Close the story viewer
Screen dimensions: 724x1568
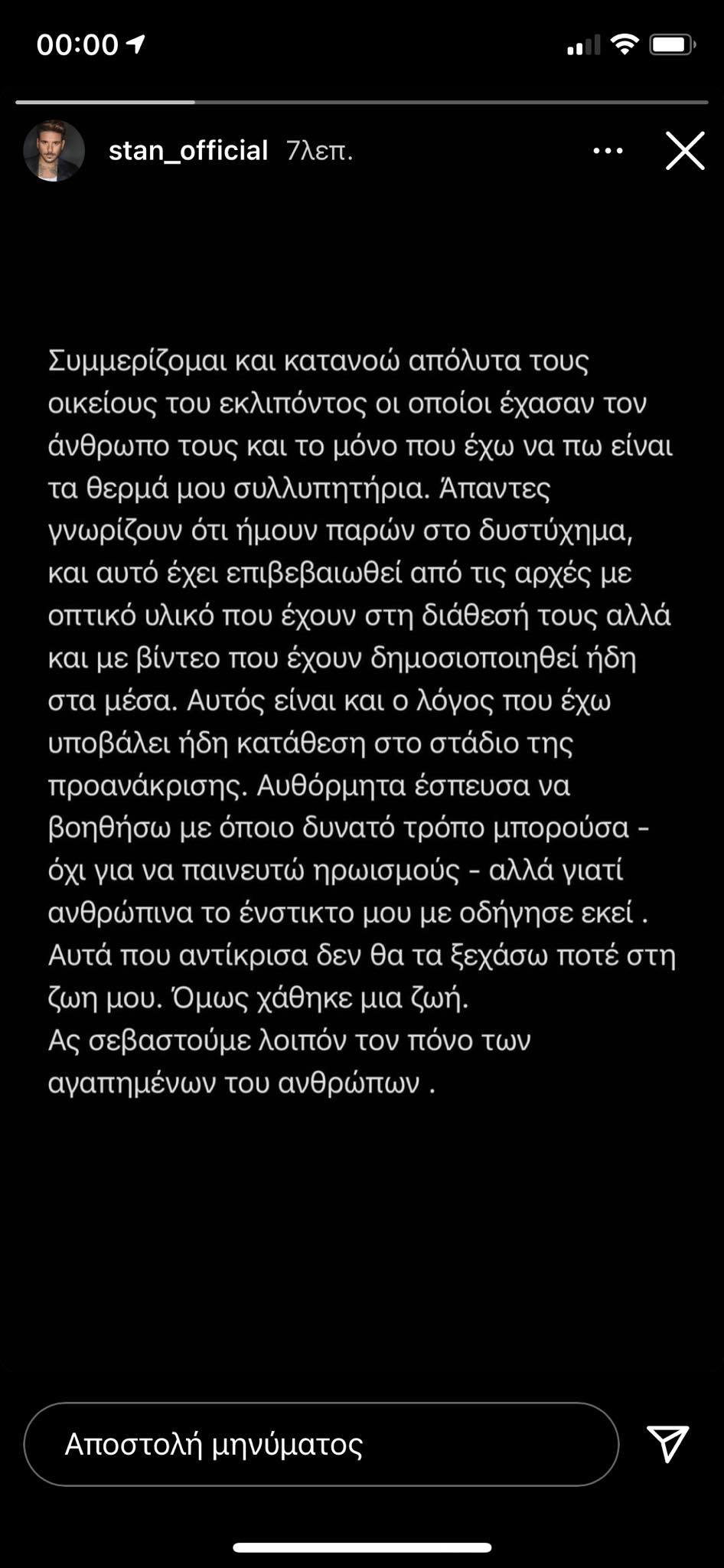pos(685,151)
